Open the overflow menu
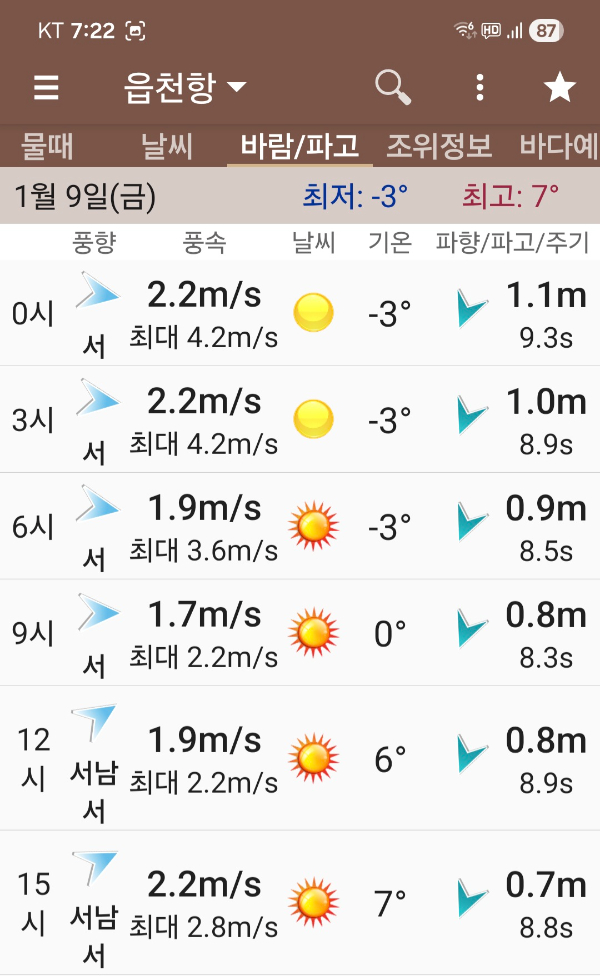 [x=480, y=88]
